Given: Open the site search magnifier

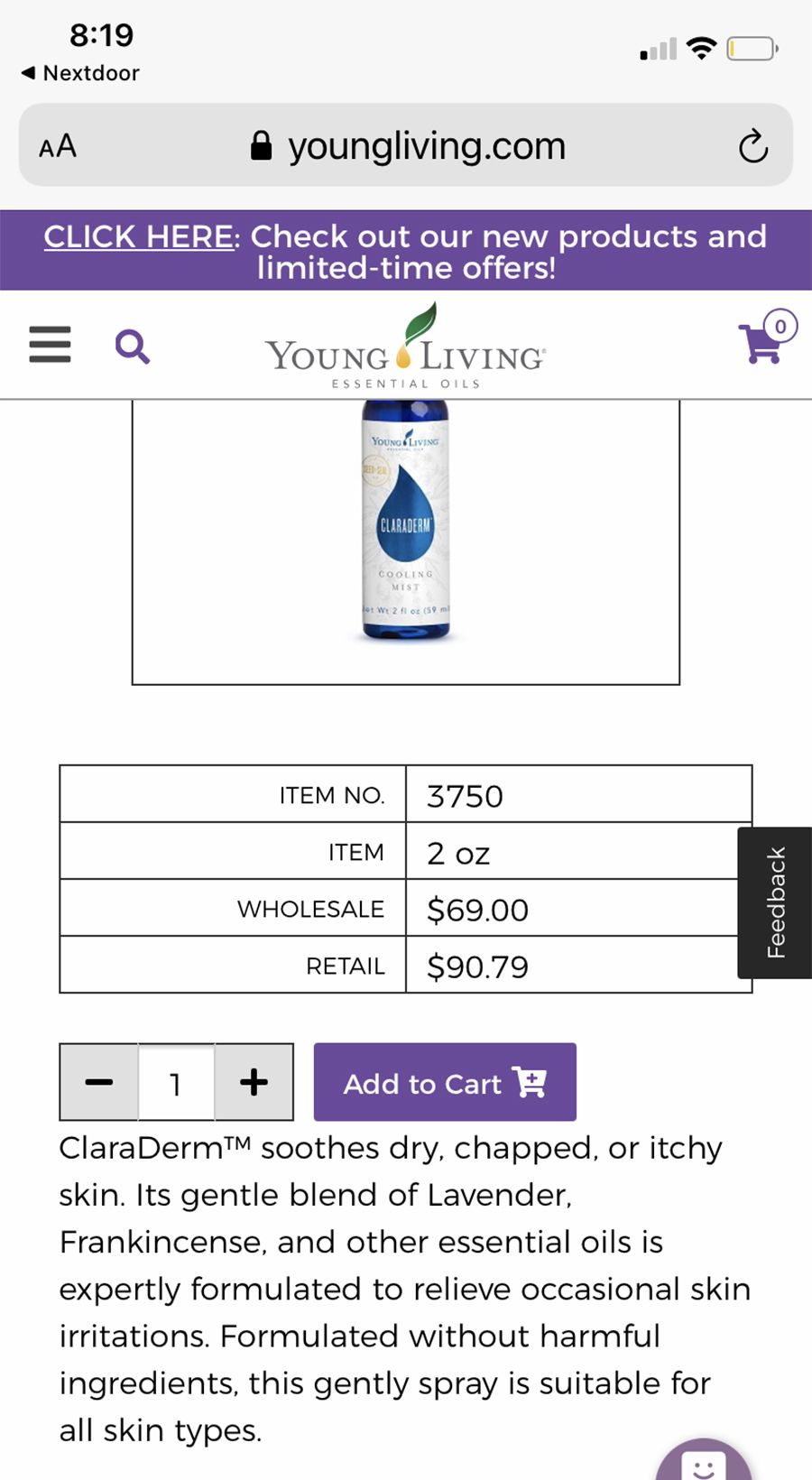Looking at the screenshot, I should pos(132,346).
